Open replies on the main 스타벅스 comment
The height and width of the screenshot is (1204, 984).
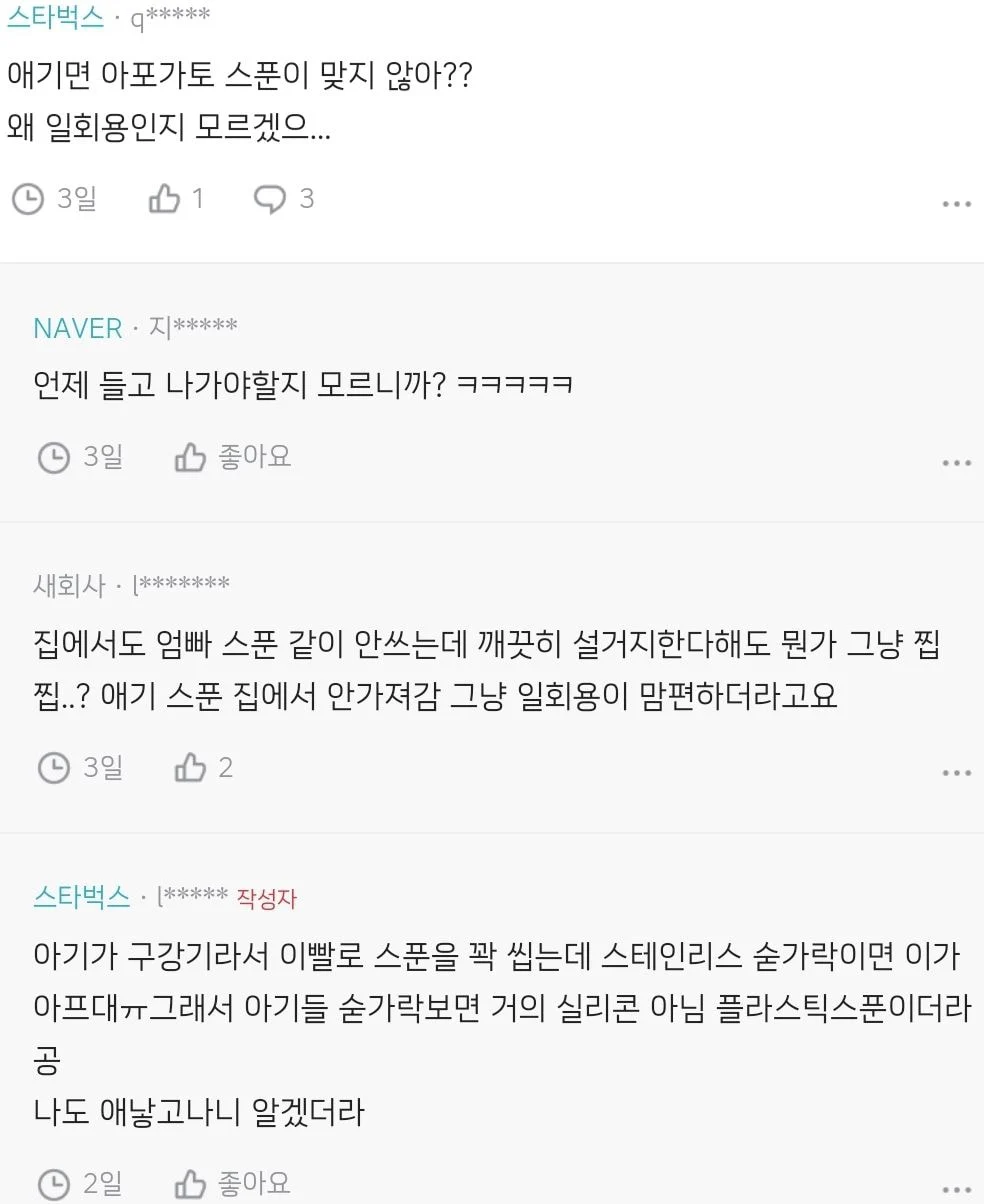[271, 199]
